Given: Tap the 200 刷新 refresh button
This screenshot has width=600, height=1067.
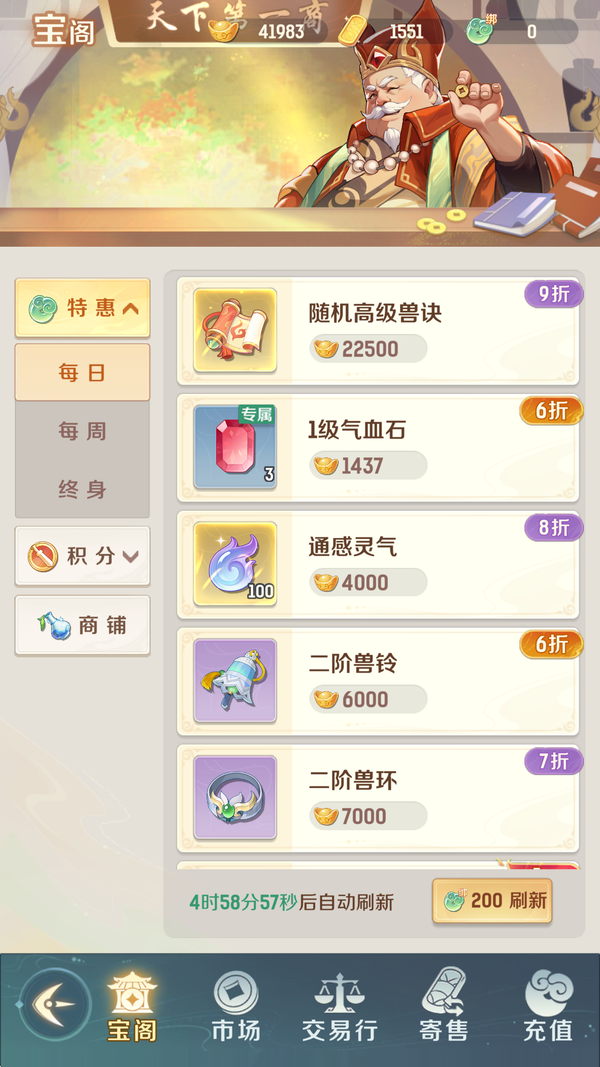Looking at the screenshot, I should pyautogui.click(x=492, y=901).
